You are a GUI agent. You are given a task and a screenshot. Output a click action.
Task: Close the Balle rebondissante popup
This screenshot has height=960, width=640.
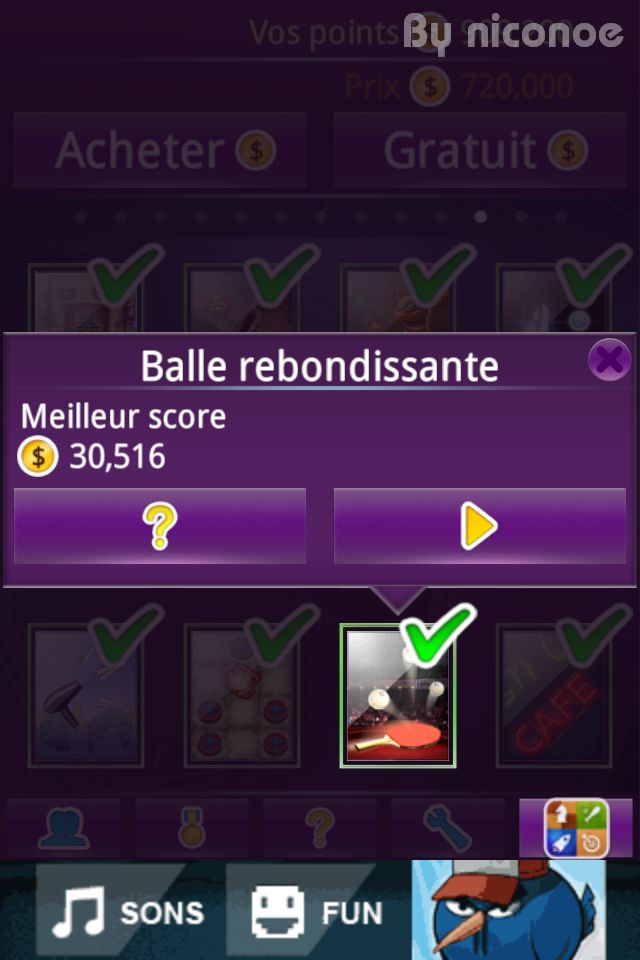point(608,360)
